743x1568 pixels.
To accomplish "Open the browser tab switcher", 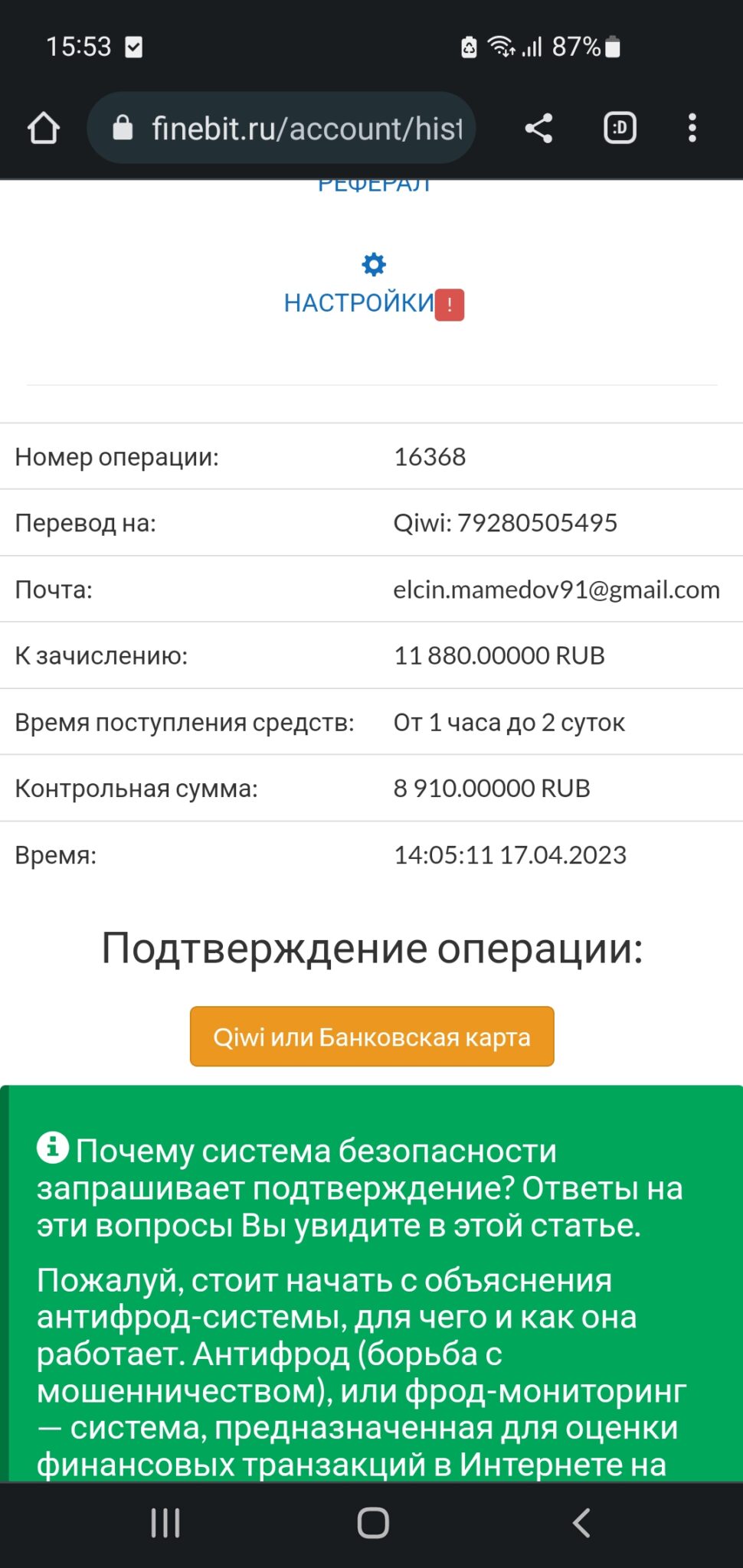I will point(620,128).
